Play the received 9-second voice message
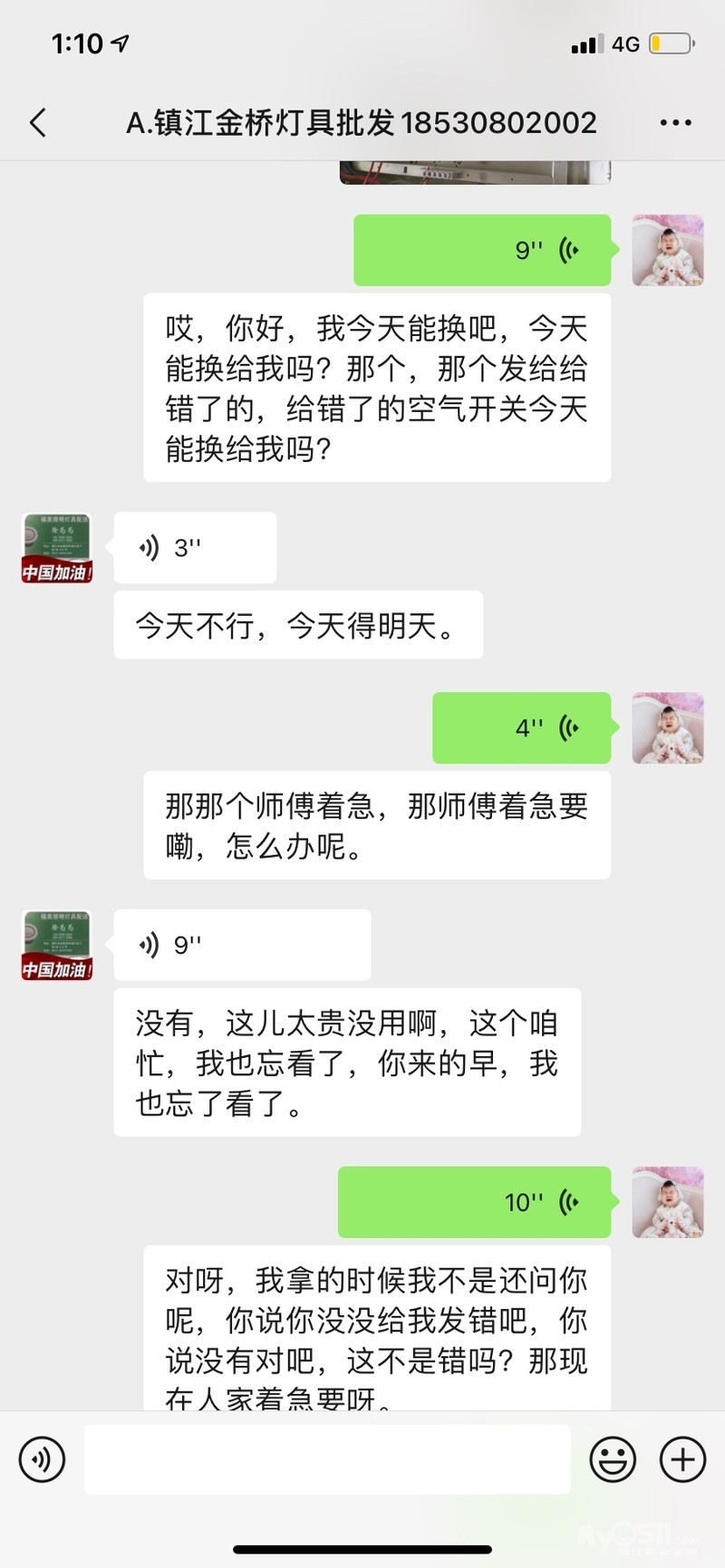Screen dimensions: 725x1568 242,945
